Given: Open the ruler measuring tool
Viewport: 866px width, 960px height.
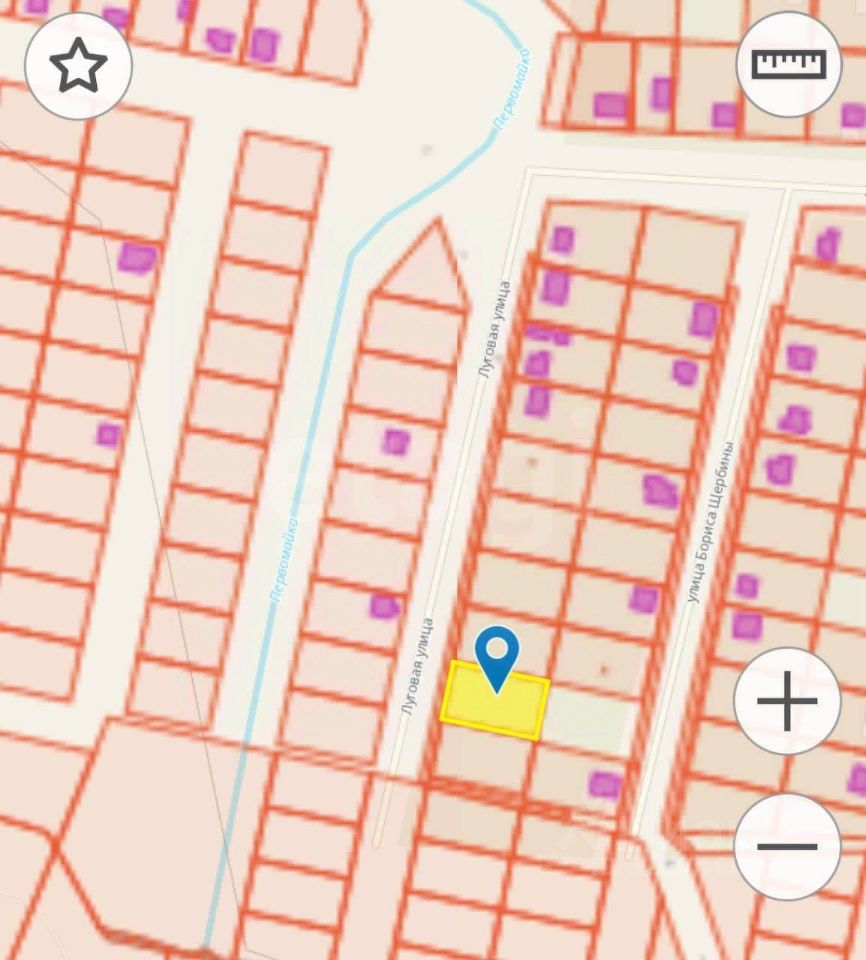Looking at the screenshot, I should coord(788,64).
